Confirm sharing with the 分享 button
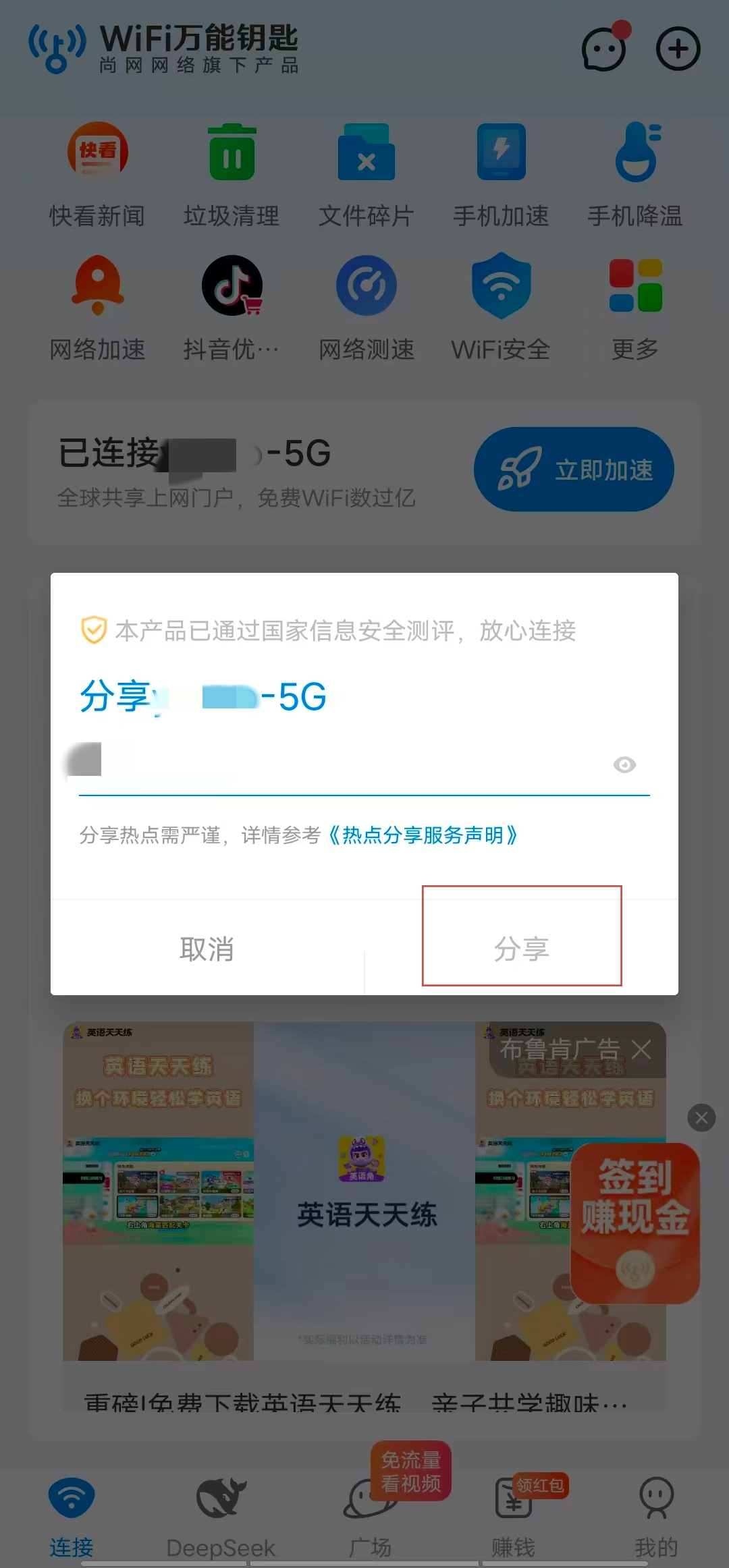Screen dimensions: 729x1568 521,947
